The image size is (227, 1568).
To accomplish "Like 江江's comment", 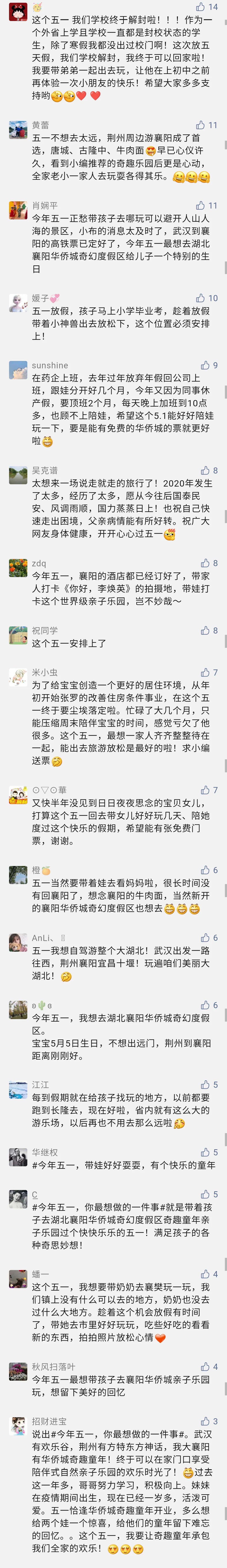I will click(205, 1084).
